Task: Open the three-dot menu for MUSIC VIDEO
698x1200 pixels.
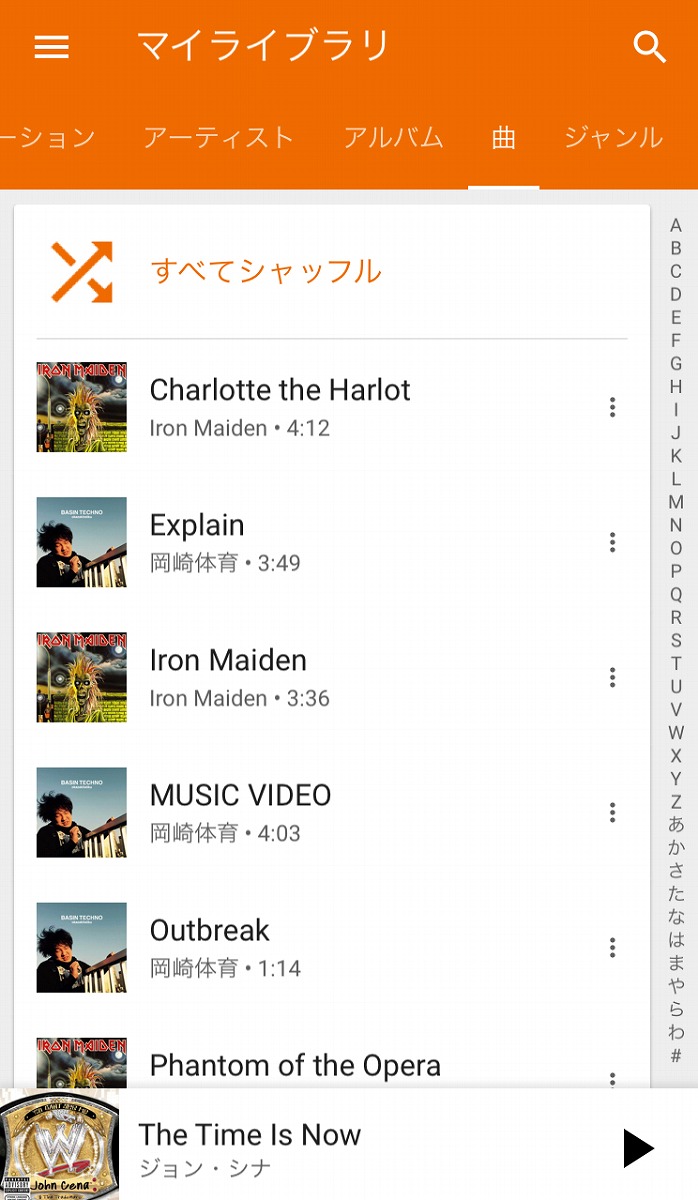Action: 612,812
